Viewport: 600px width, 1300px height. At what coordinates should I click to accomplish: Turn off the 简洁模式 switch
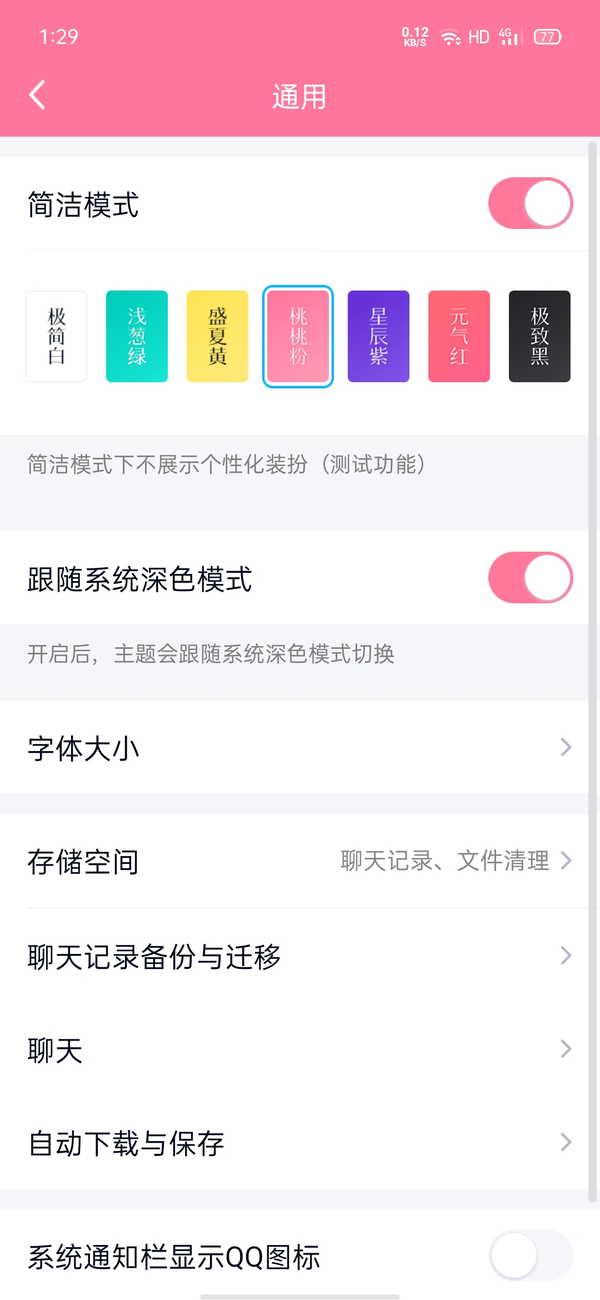coord(530,205)
